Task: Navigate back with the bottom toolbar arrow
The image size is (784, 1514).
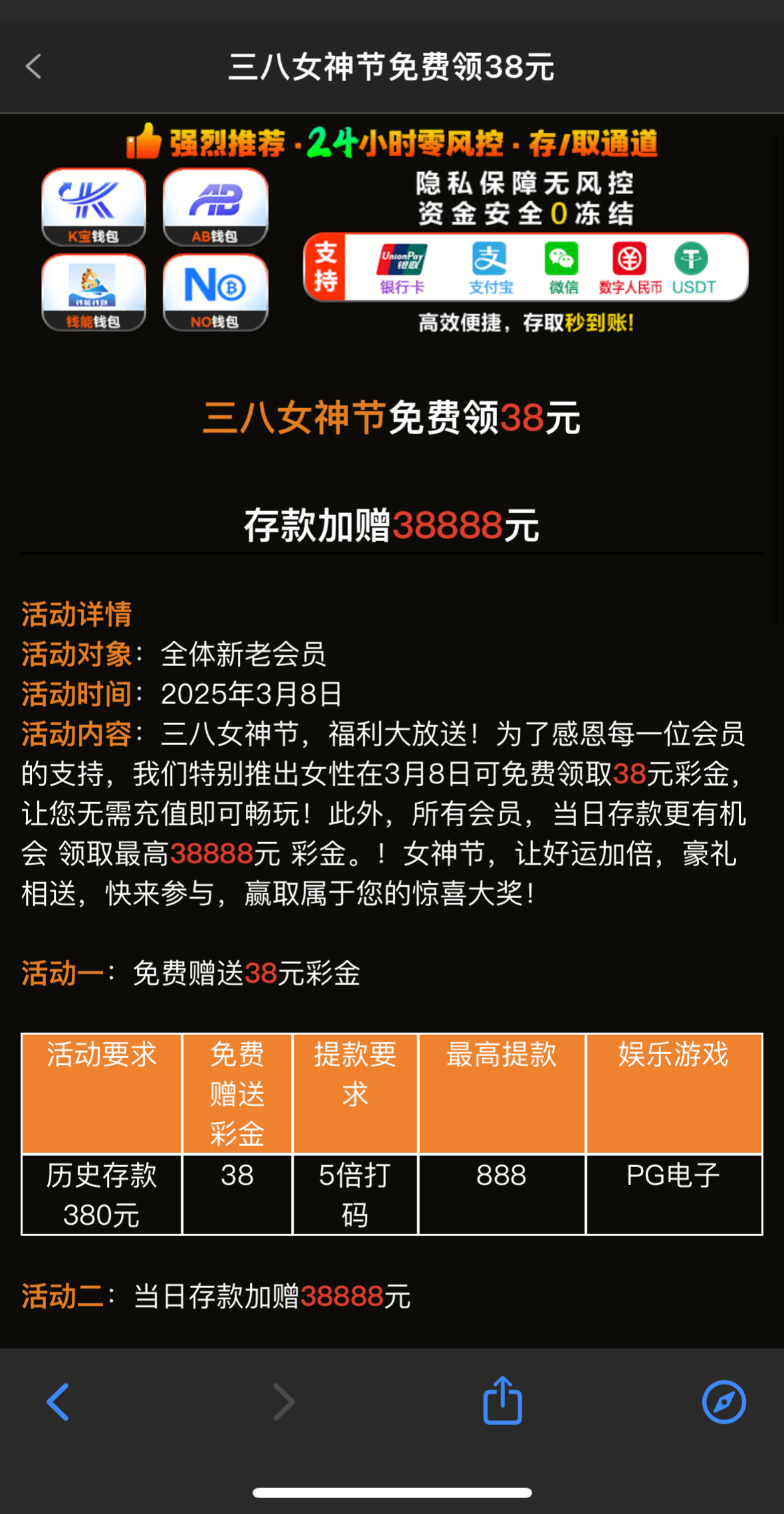Action: pos(58,1402)
